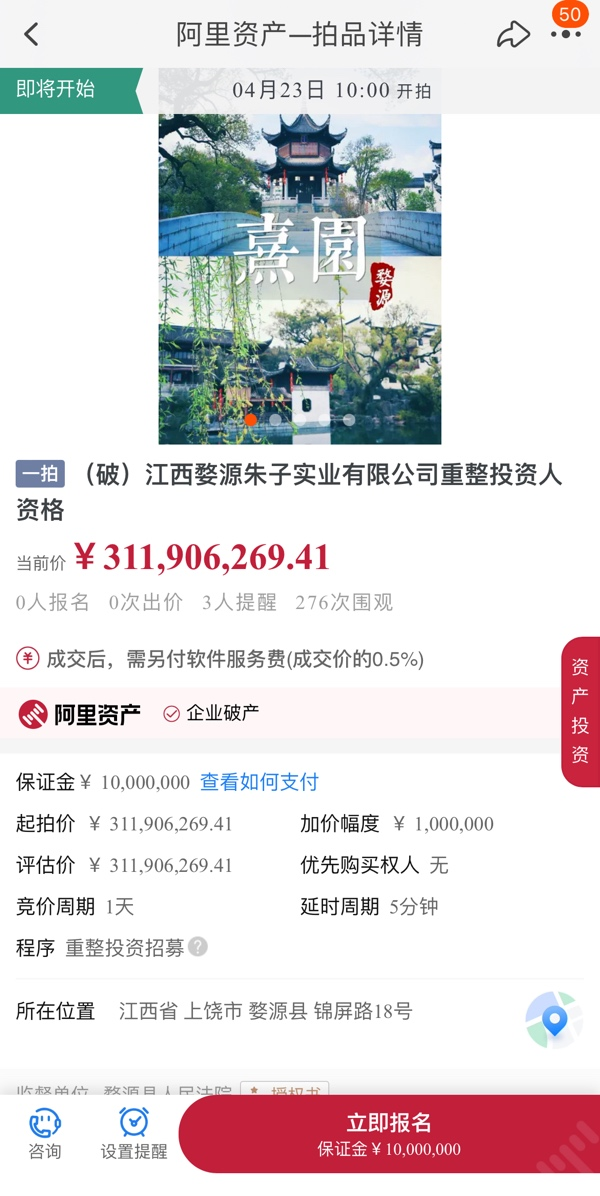Open the overflow menu with badge 50
The width and height of the screenshot is (600, 1196).
565,34
